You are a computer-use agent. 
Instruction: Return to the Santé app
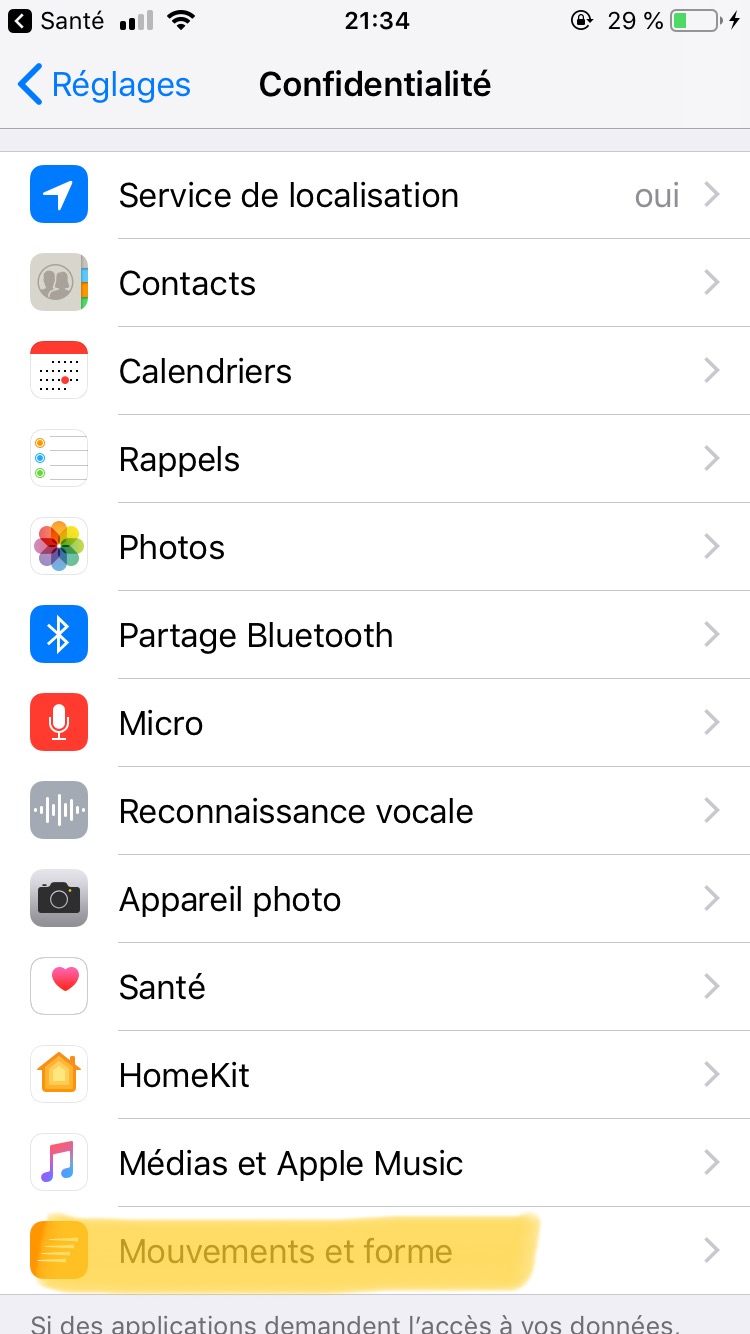point(56,21)
